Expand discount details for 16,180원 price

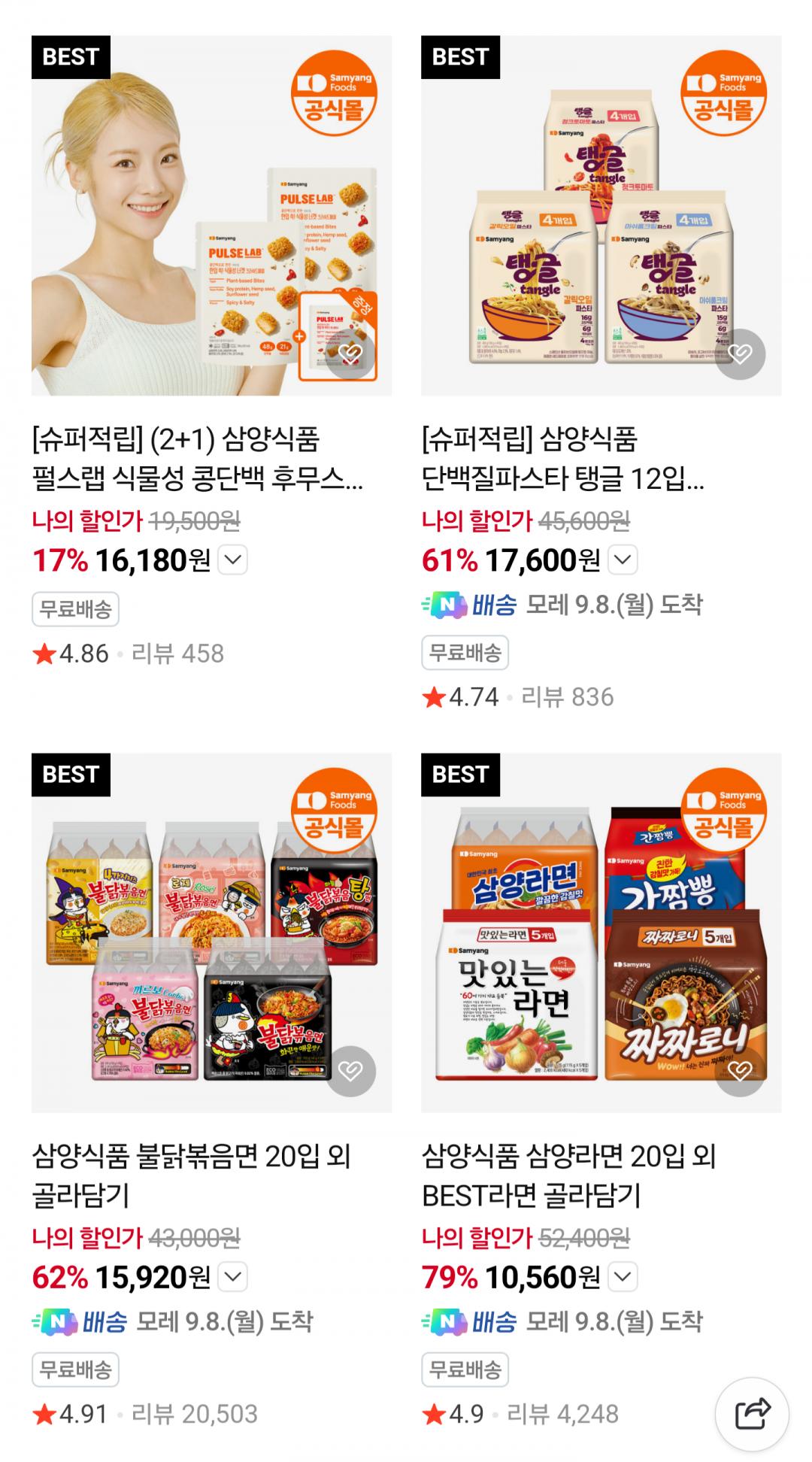click(x=233, y=560)
